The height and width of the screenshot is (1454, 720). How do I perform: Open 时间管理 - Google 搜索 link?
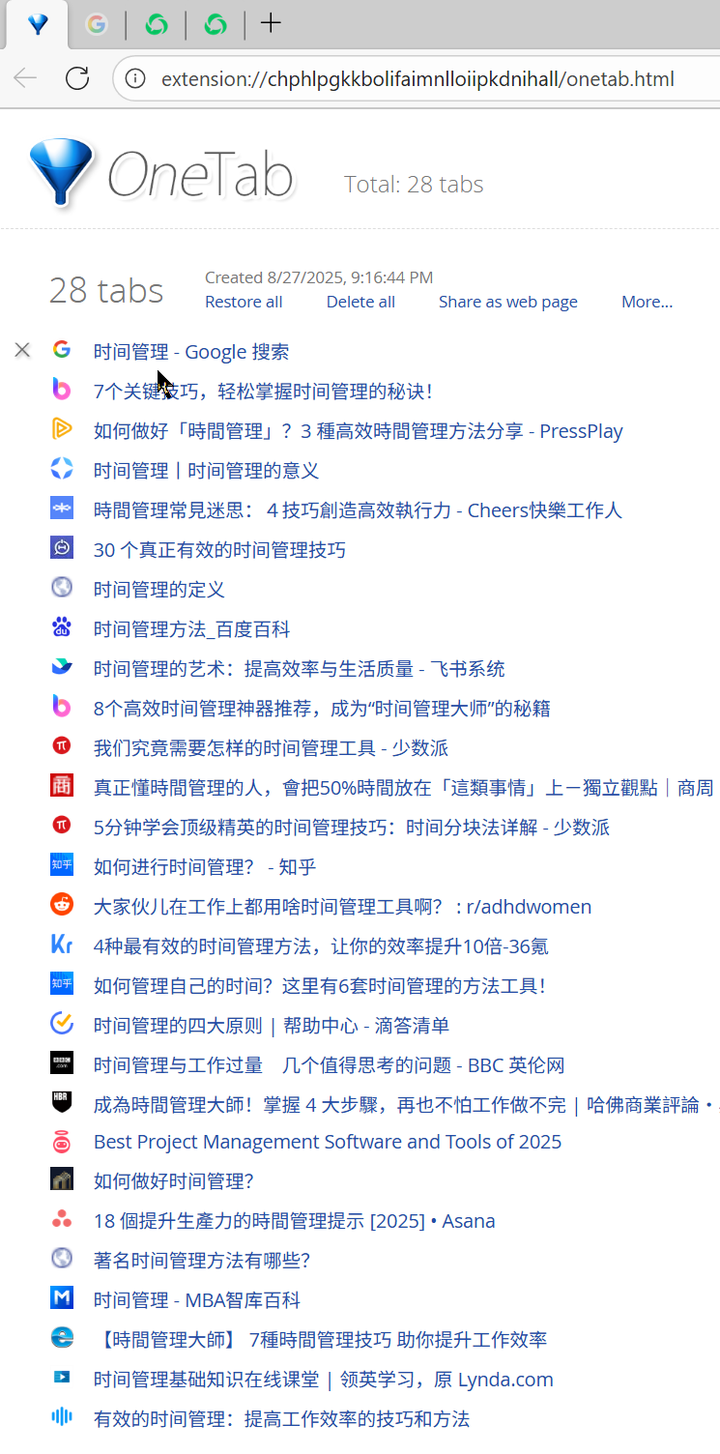(x=191, y=352)
